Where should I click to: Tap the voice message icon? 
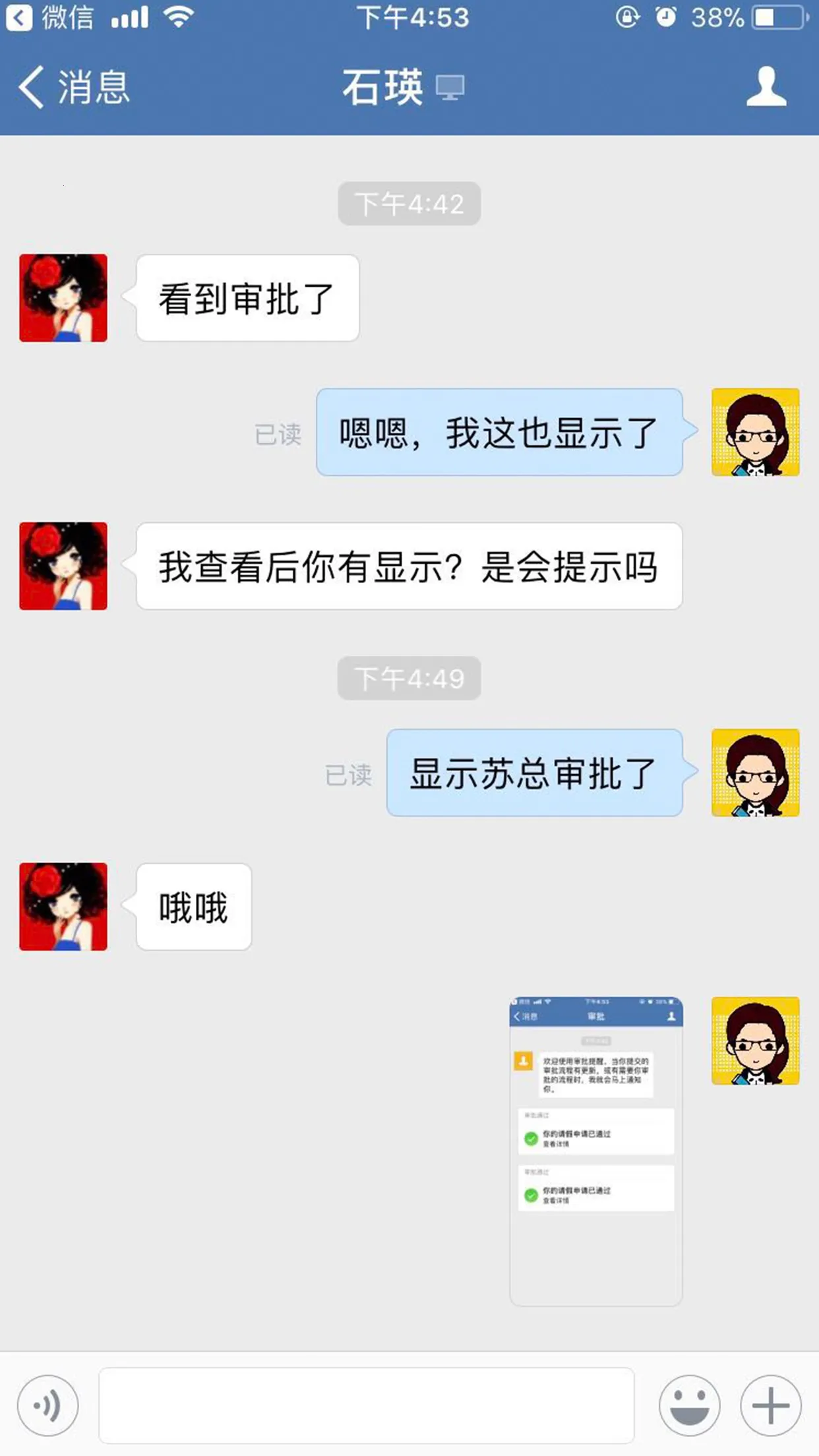(x=47, y=1405)
